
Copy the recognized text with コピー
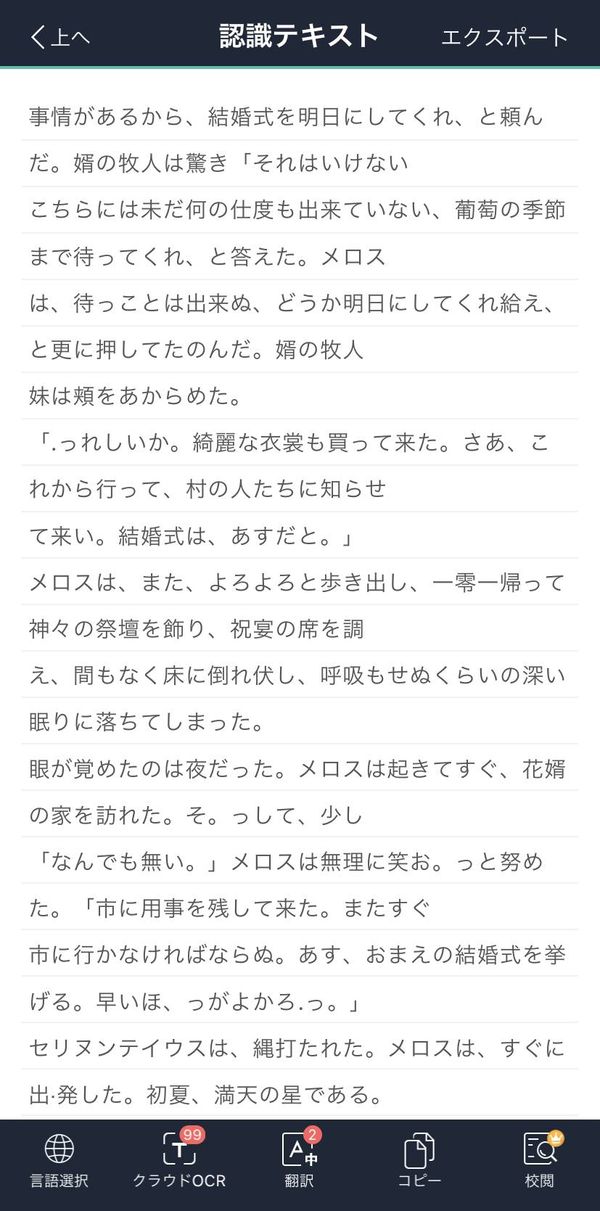(420, 1161)
